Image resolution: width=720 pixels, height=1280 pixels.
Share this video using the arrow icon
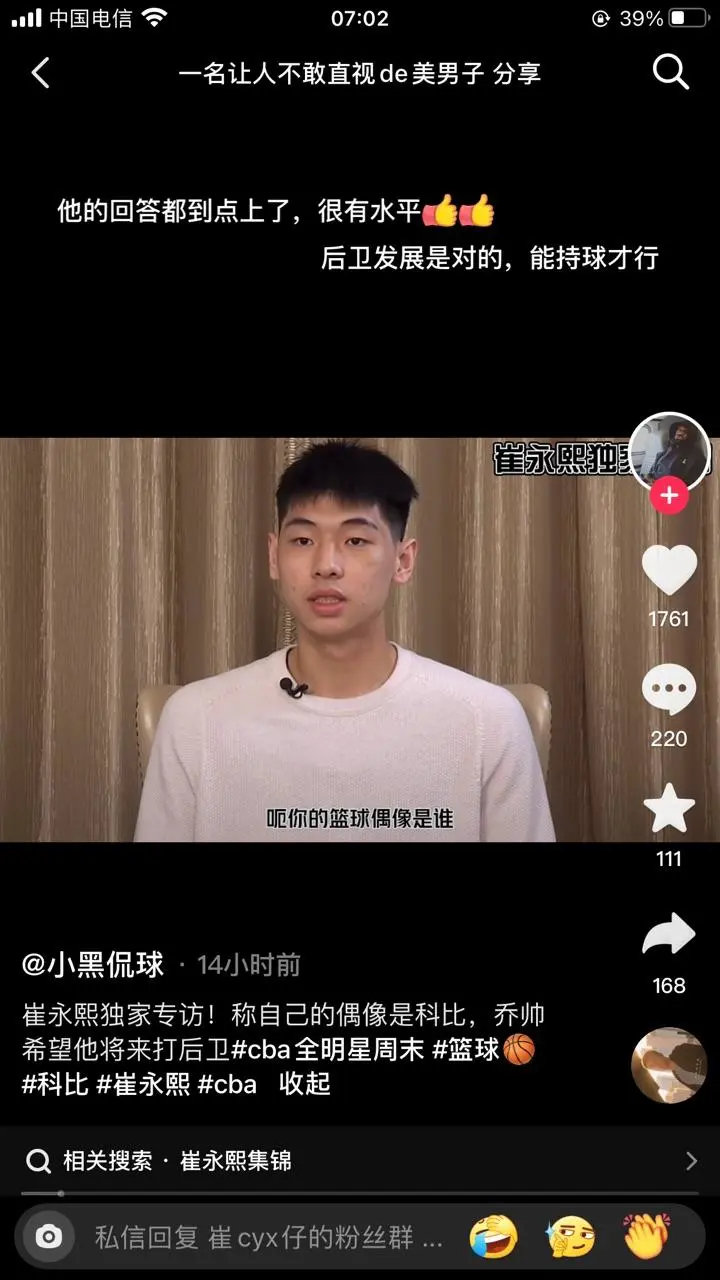point(669,935)
